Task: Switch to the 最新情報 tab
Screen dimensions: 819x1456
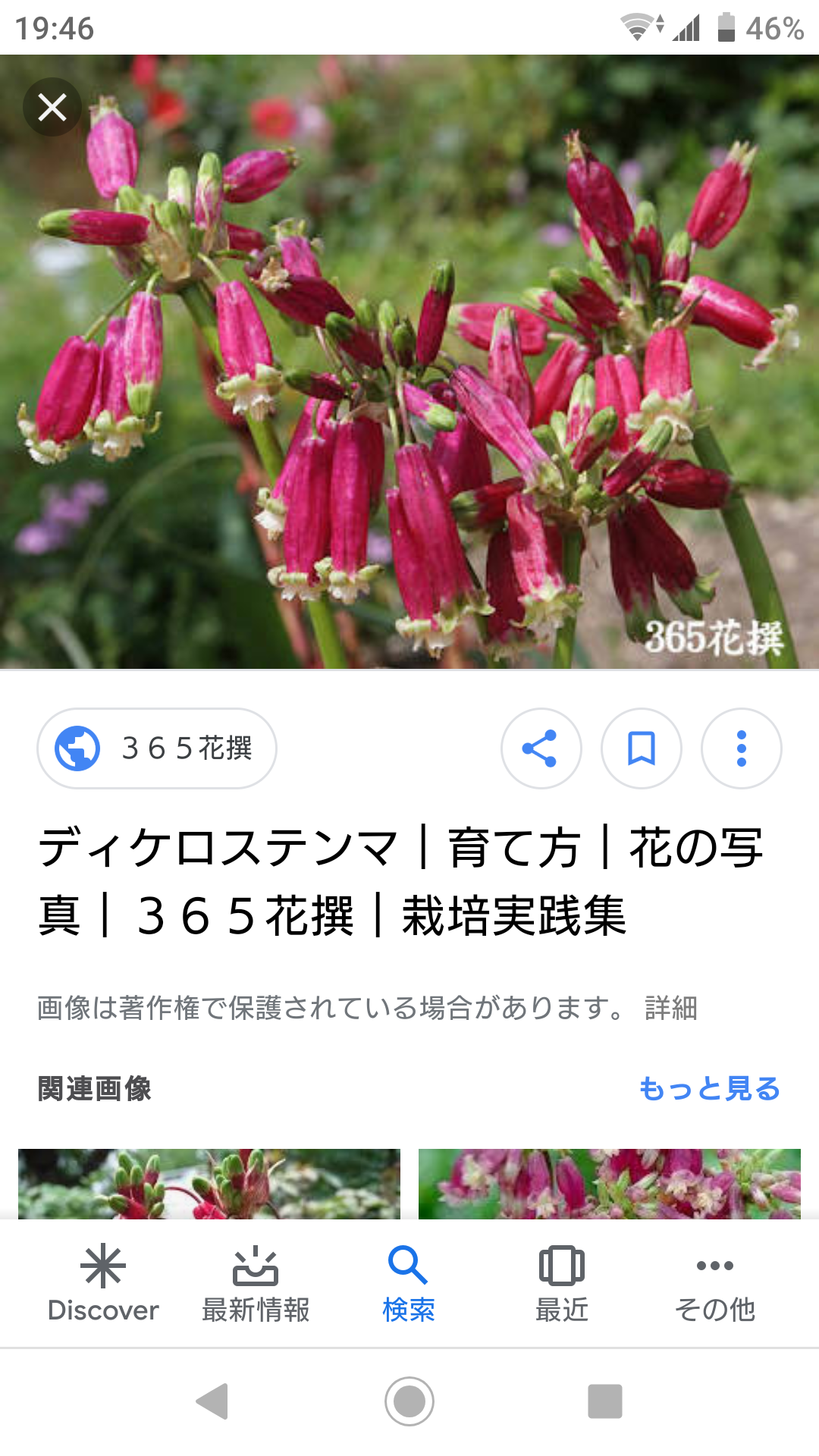Action: click(256, 1284)
